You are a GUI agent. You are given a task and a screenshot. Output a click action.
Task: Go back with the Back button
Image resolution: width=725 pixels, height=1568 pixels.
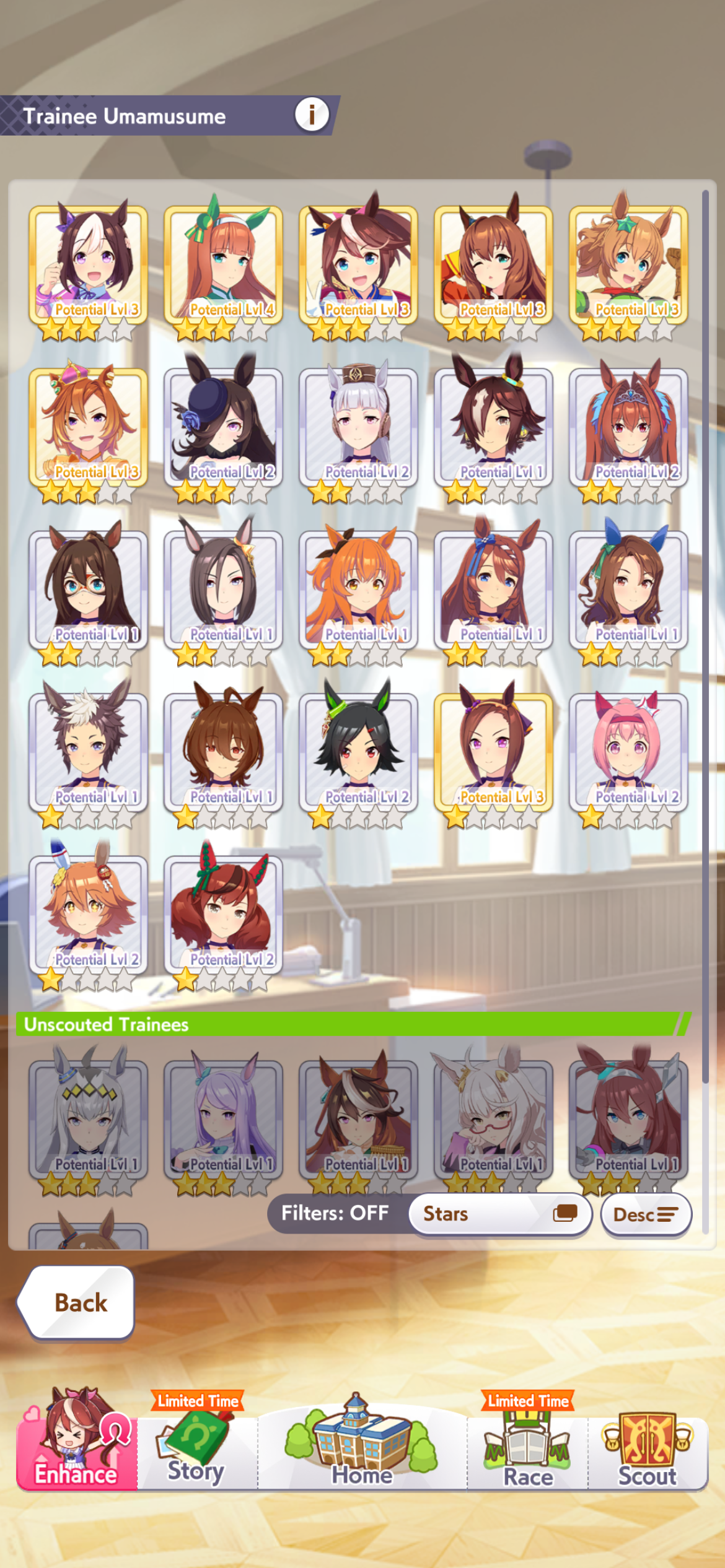click(x=77, y=1302)
